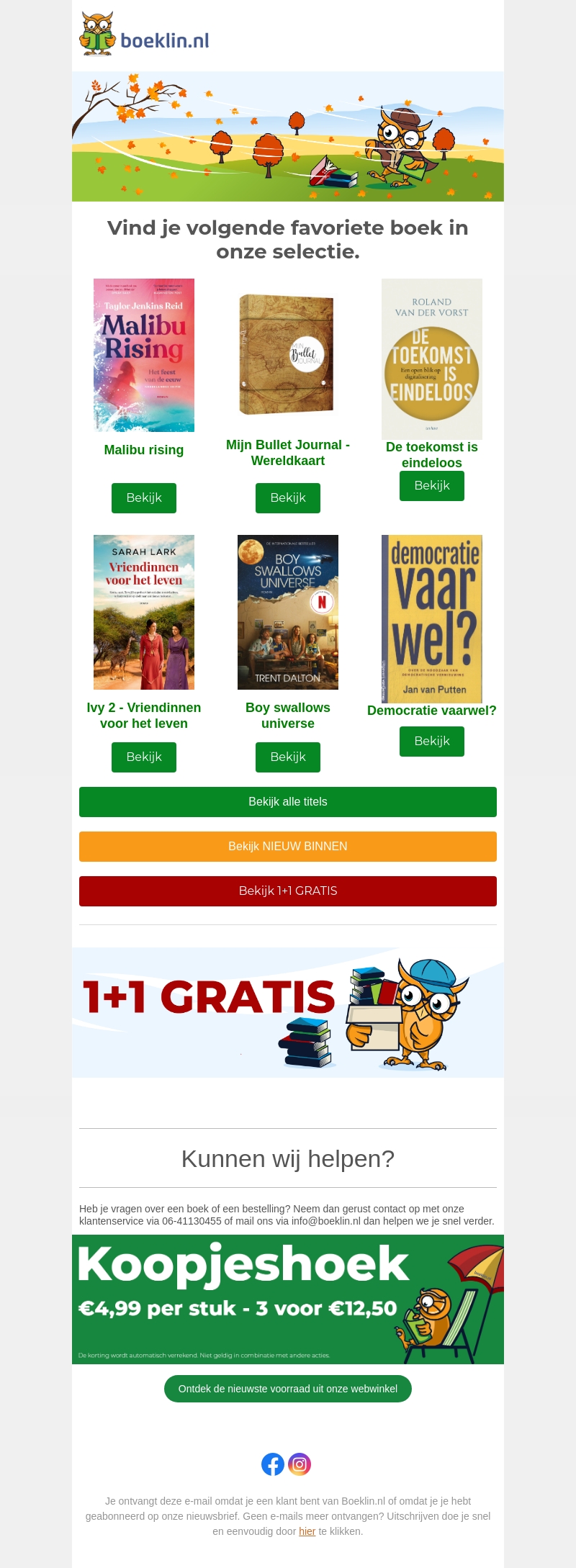Screen dimensions: 576x1568
Task: Tap the 'hier' unsubscribe link
Action: click(307, 1531)
